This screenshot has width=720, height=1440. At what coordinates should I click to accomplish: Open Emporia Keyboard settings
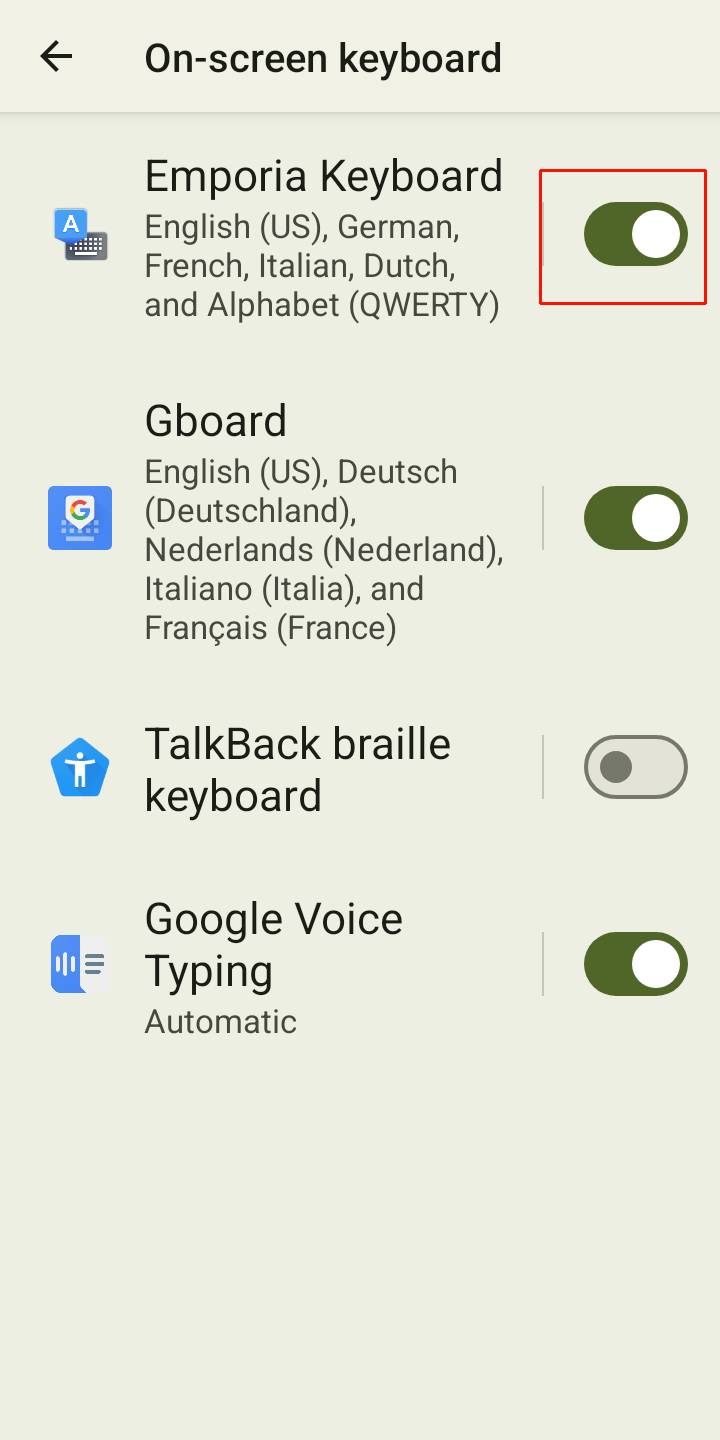click(x=300, y=238)
